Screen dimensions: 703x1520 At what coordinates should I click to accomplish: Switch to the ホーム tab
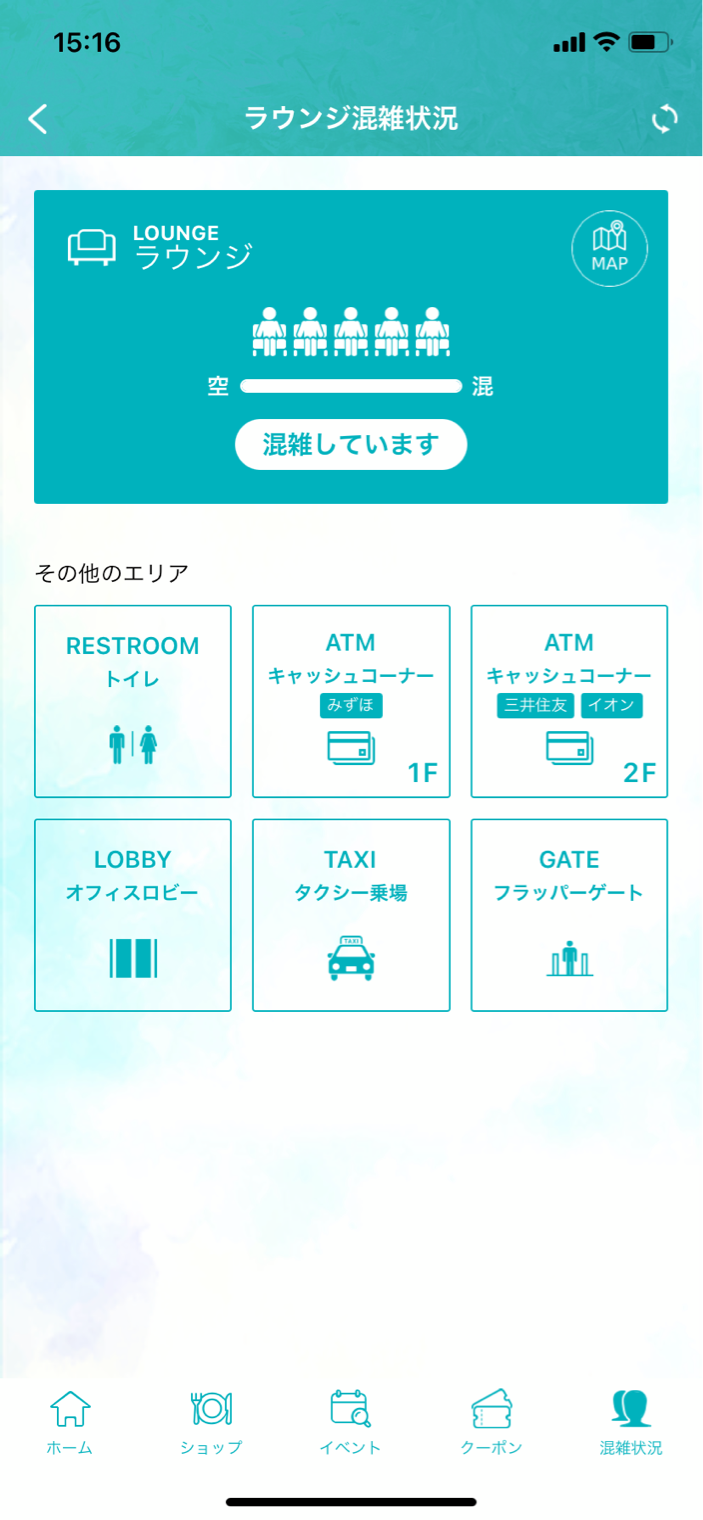pos(70,1422)
